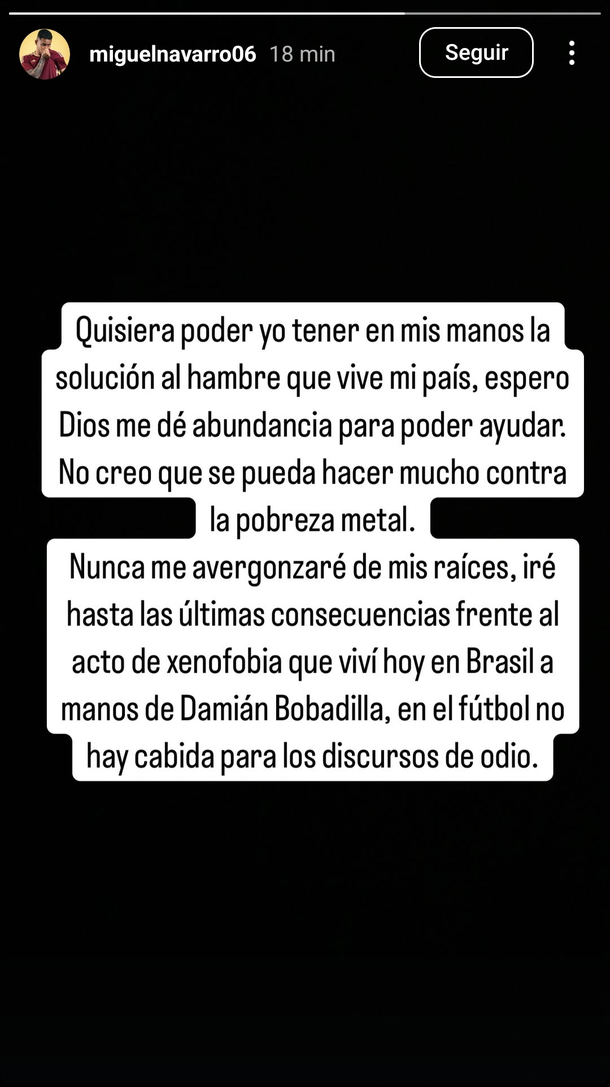Viewport: 610px width, 1087px height.
Task: Tap the miguelnavarro06 username
Action: pyautogui.click(x=173, y=54)
